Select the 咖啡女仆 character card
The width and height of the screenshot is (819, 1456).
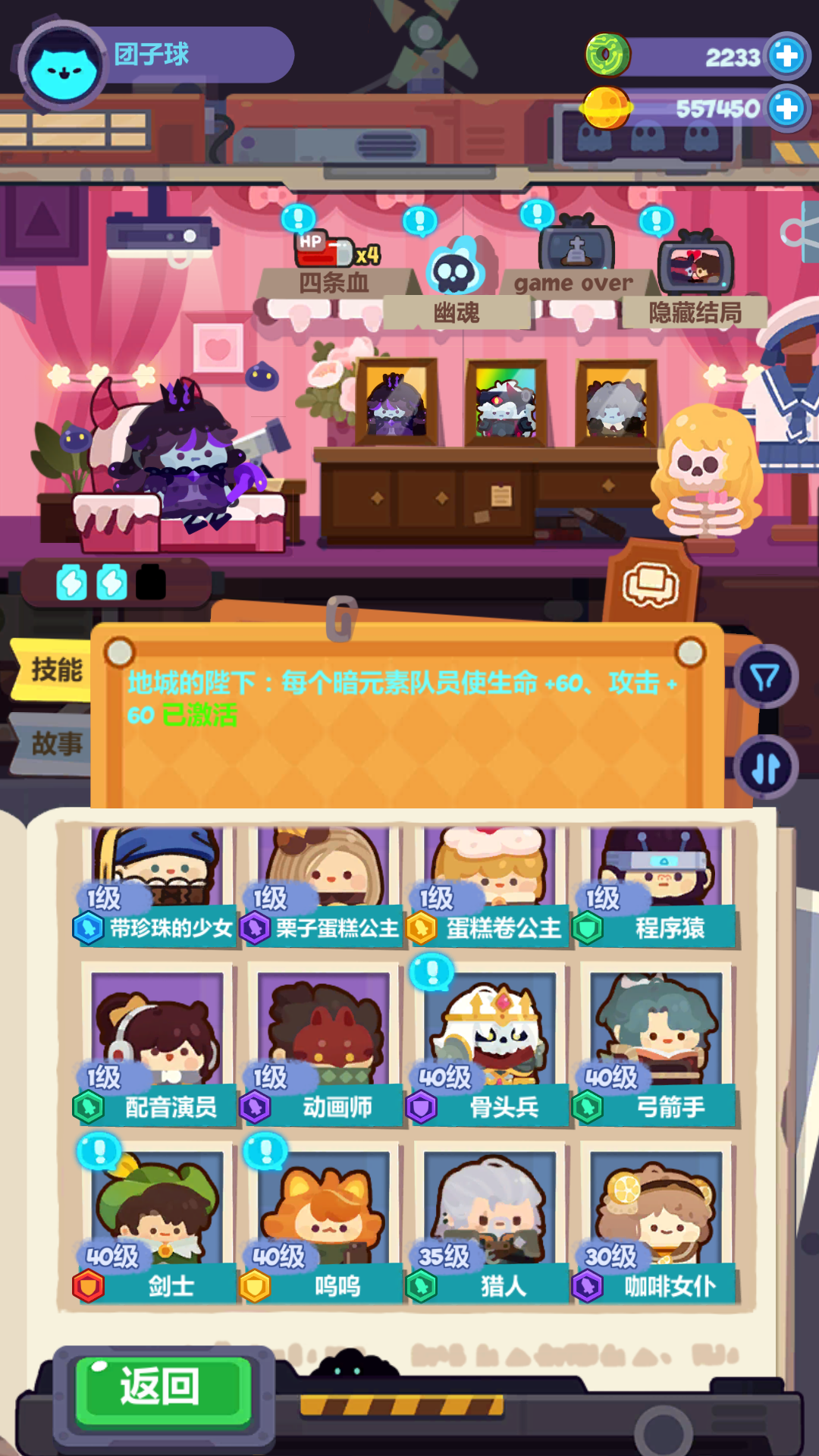(656, 1212)
